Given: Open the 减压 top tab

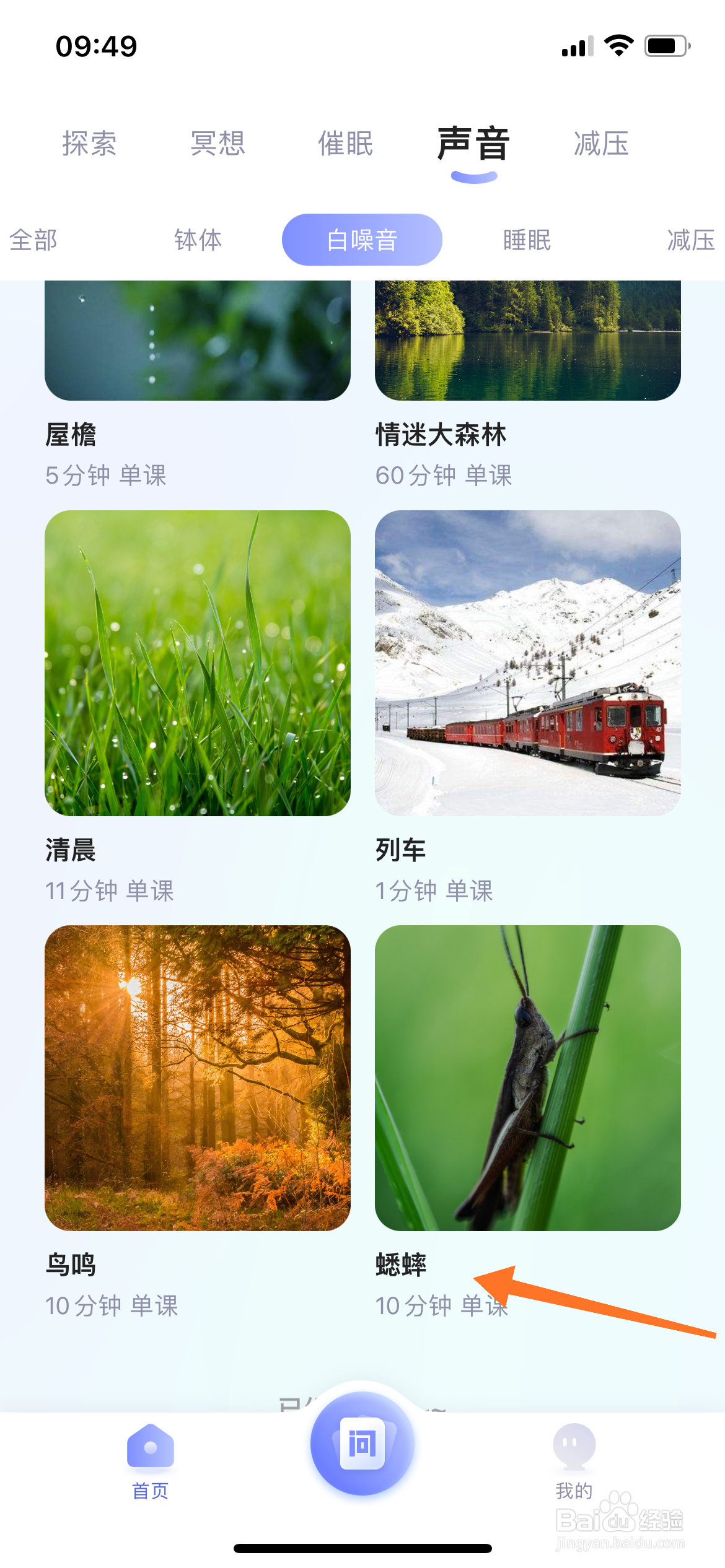Looking at the screenshot, I should pyautogui.click(x=600, y=144).
